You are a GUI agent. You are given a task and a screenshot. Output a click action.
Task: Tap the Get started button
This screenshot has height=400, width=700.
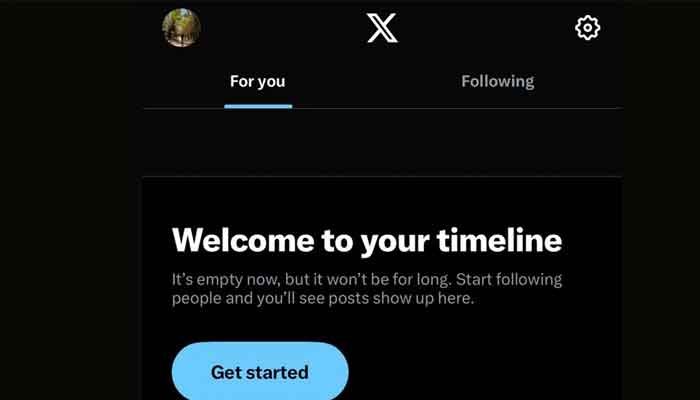click(x=259, y=372)
